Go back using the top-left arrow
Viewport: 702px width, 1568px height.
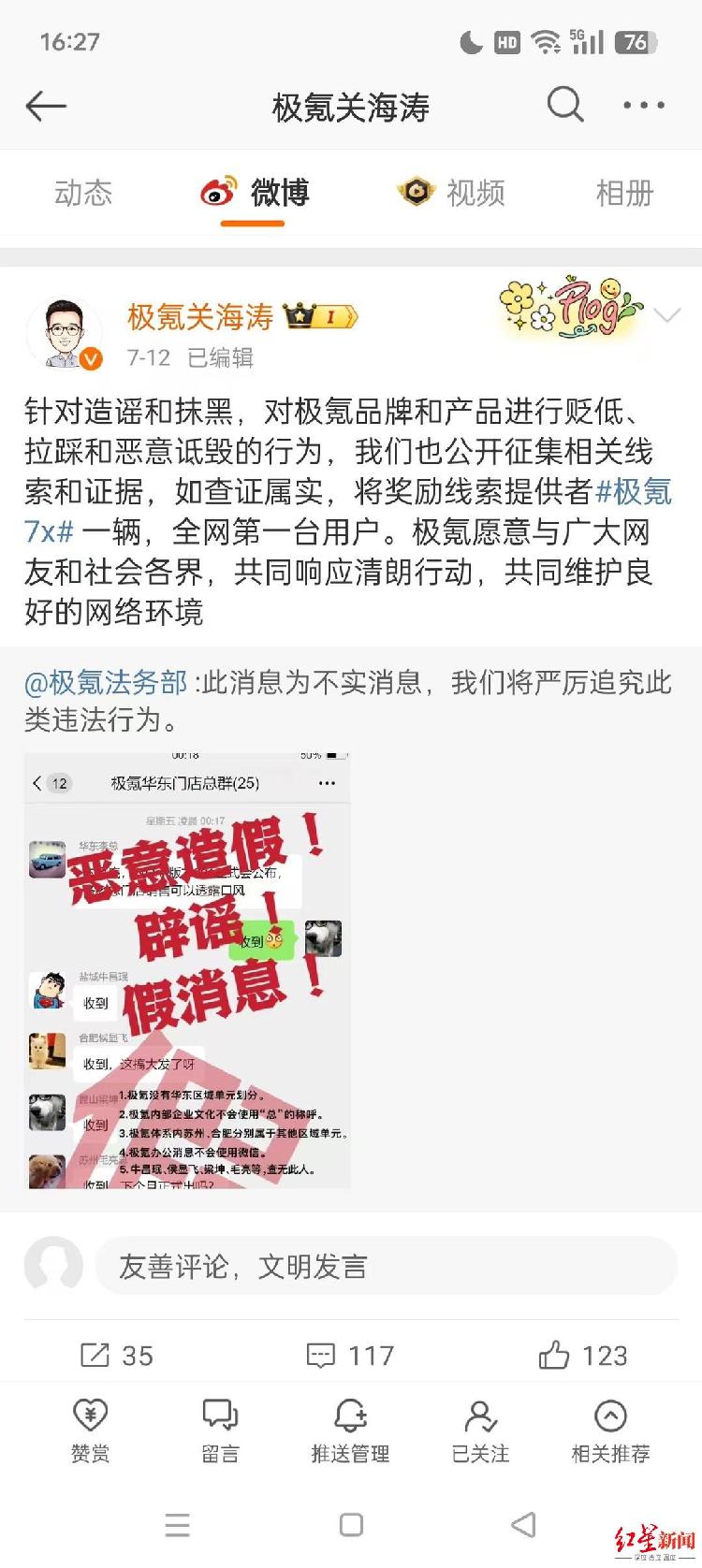[x=46, y=107]
